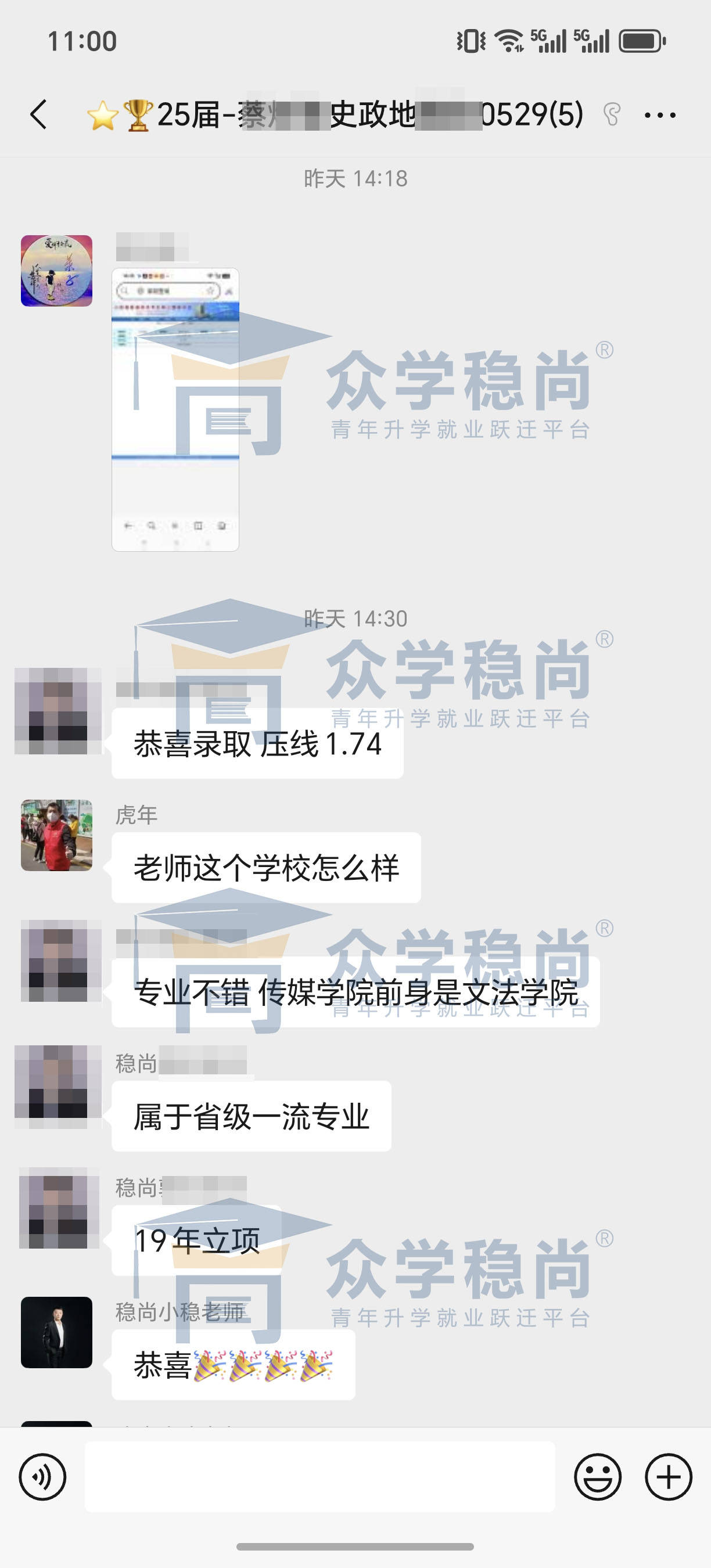Open the group chat overflow menu
711x1568 pixels.
click(x=660, y=115)
